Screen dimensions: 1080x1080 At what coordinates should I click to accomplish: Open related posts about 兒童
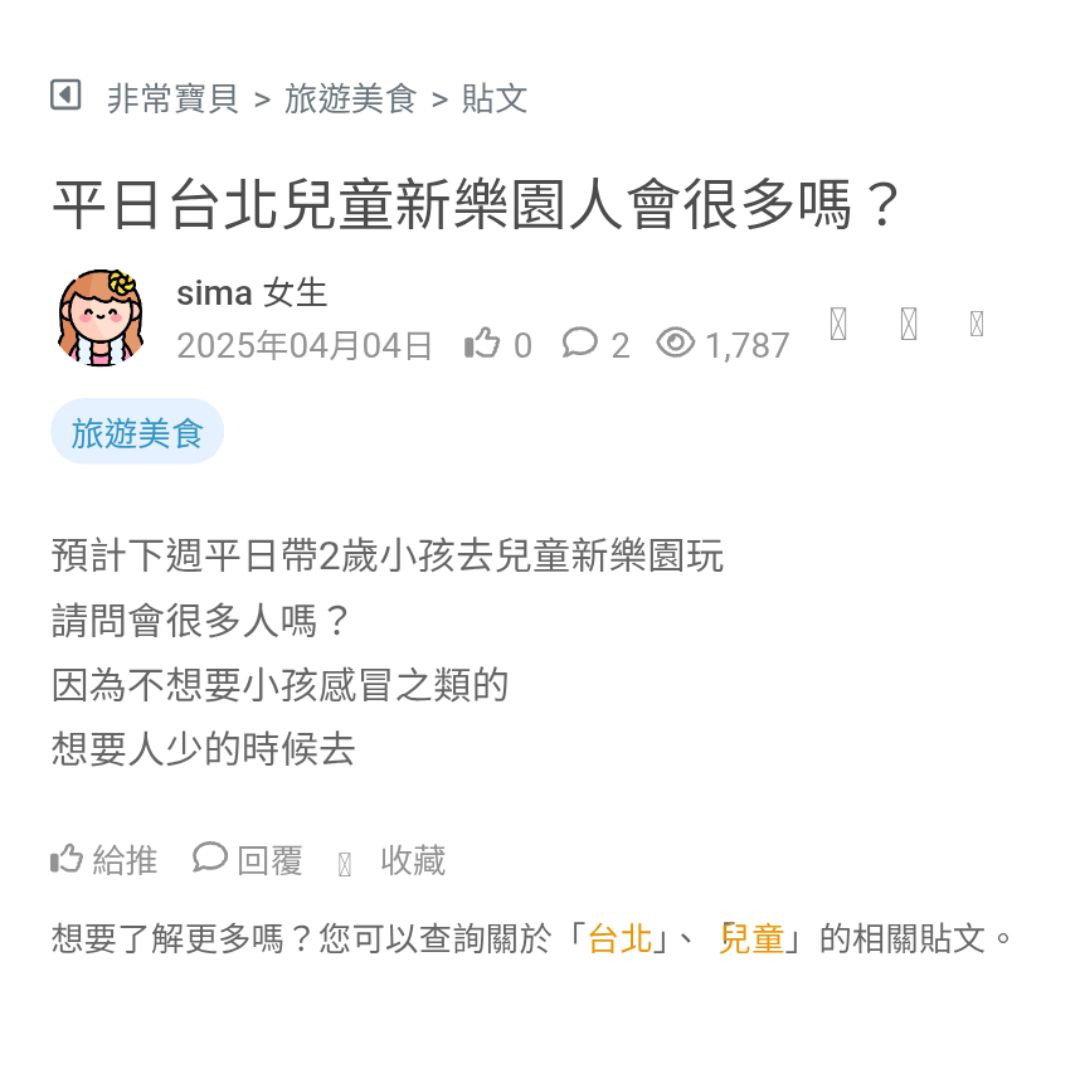pos(752,939)
